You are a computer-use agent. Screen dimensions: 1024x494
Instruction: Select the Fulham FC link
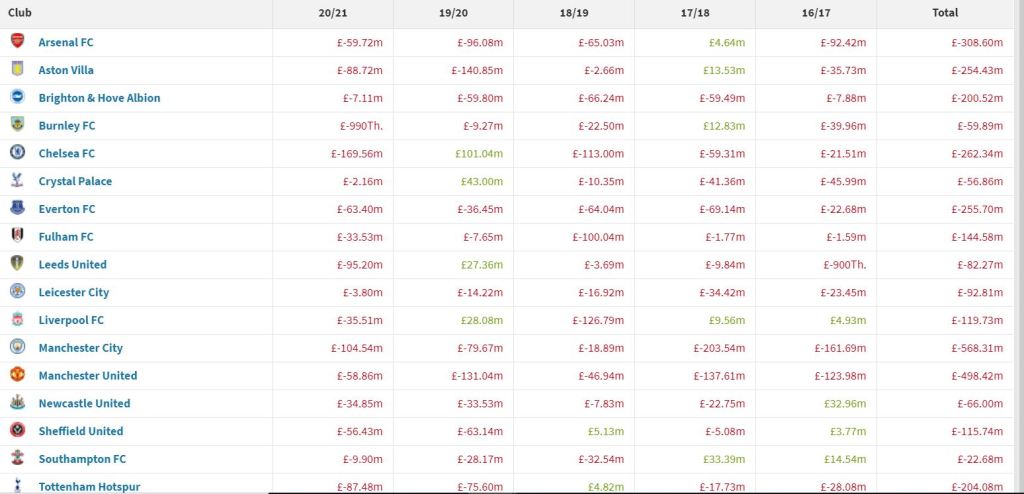click(x=66, y=237)
